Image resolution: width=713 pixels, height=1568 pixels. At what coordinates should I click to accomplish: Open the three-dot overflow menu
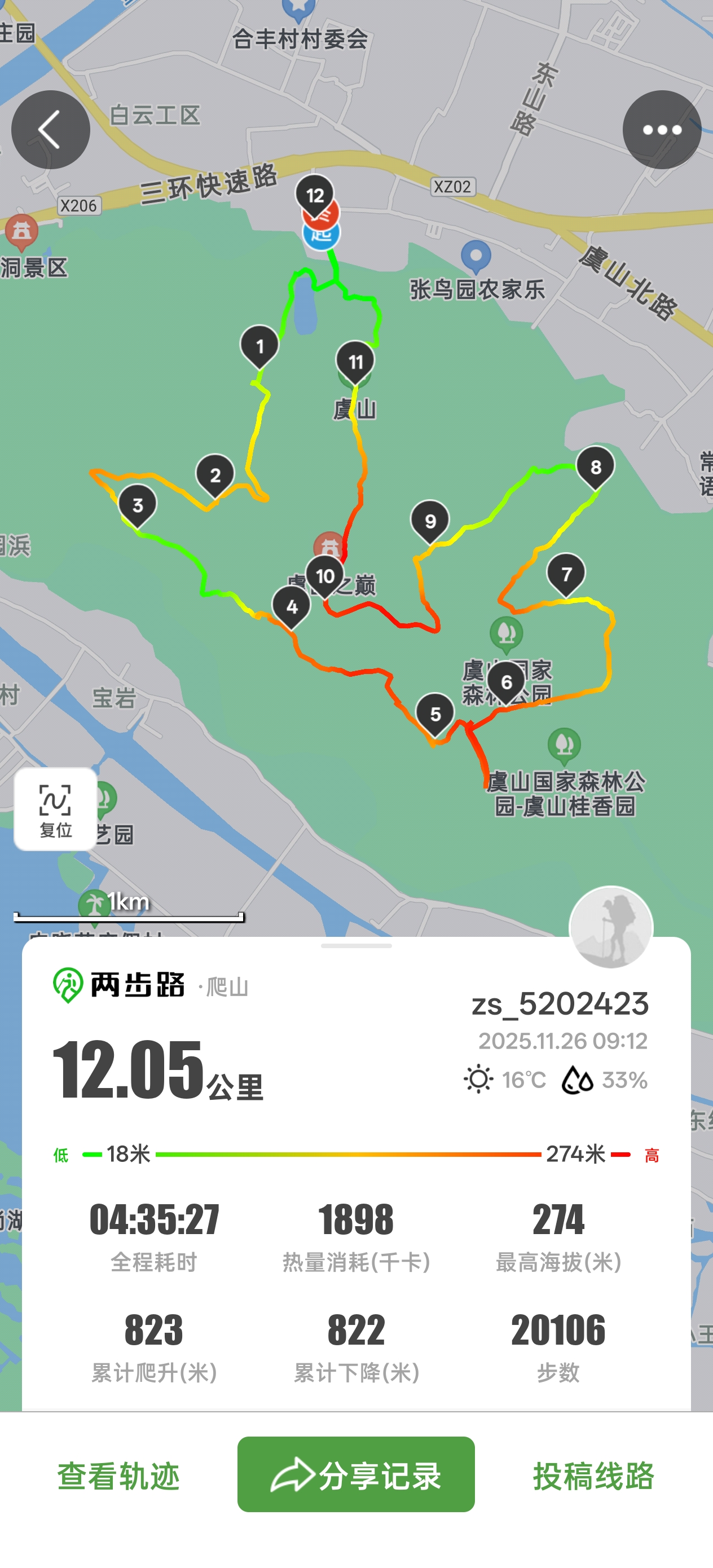tap(661, 130)
